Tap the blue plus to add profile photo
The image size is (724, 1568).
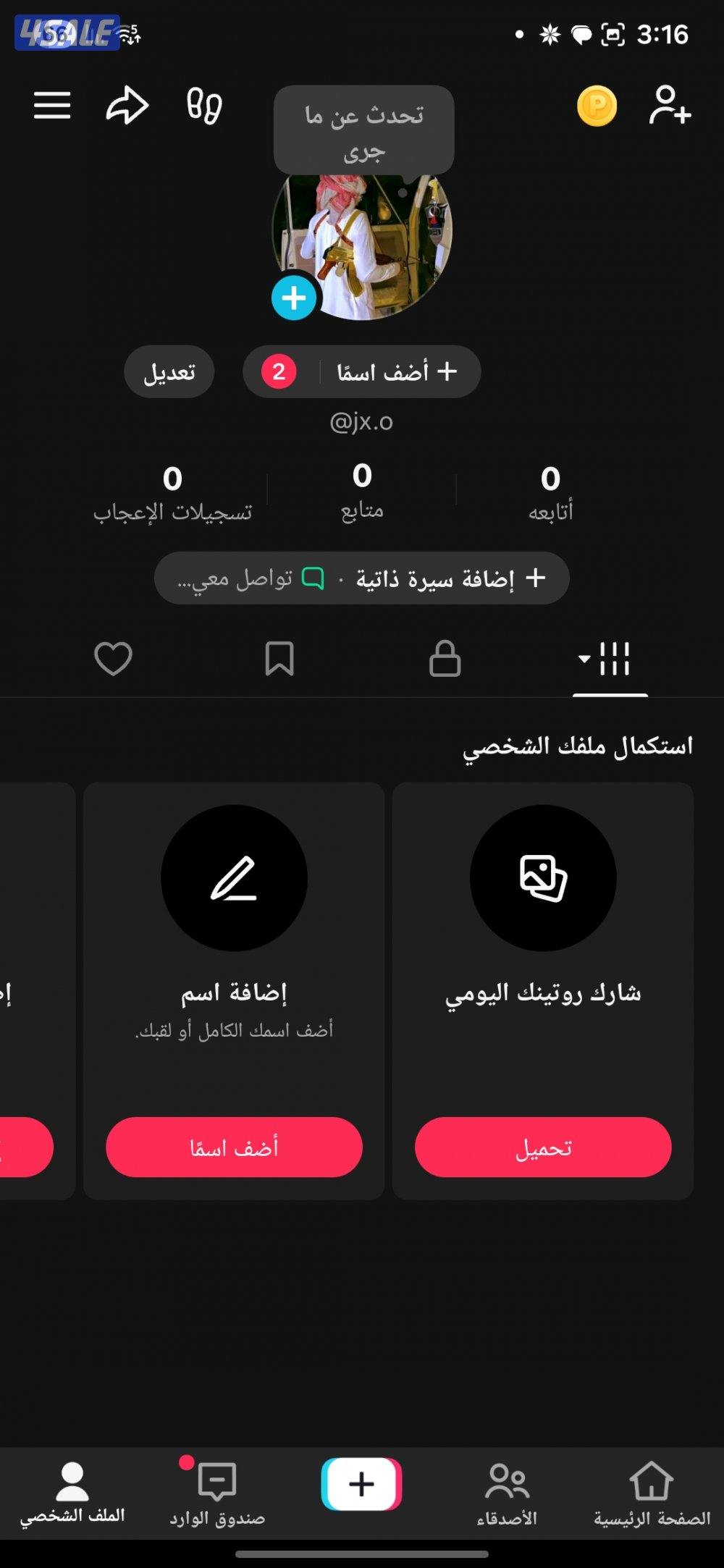point(294,295)
